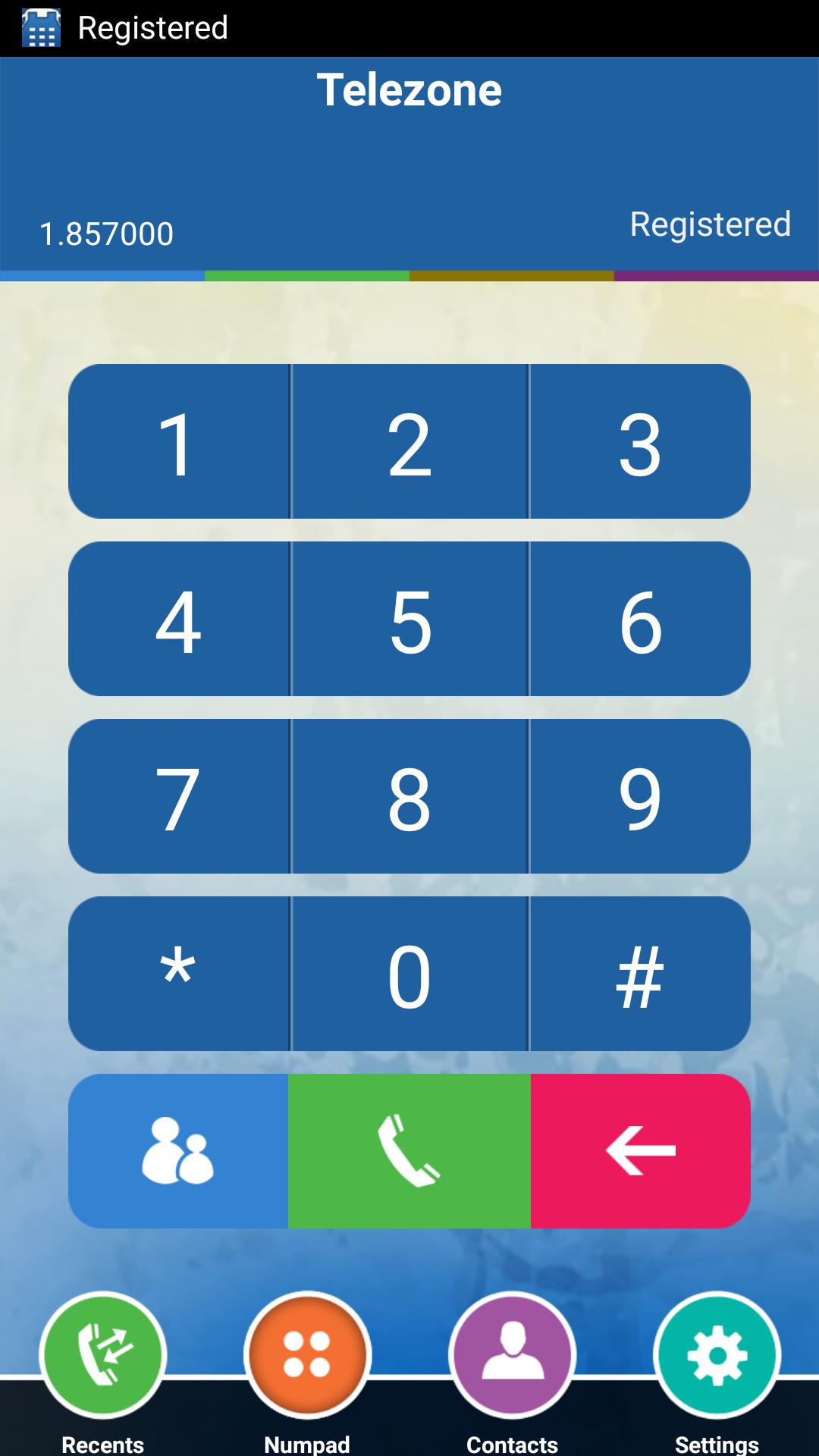Enter digit 3 on the keypad
The image size is (819, 1456).
[x=640, y=441]
